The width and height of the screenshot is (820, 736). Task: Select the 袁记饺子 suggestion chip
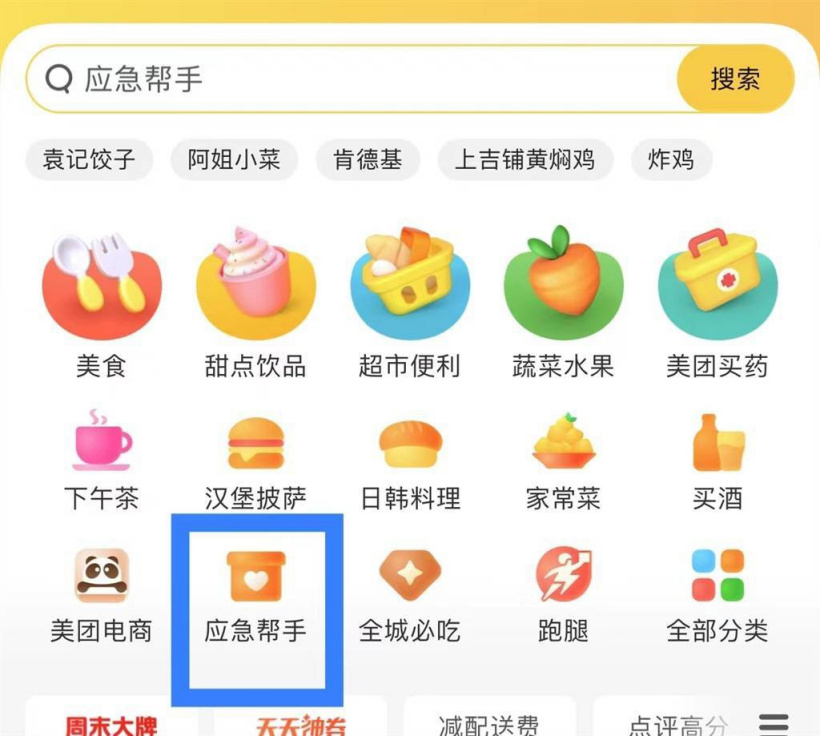click(x=89, y=159)
